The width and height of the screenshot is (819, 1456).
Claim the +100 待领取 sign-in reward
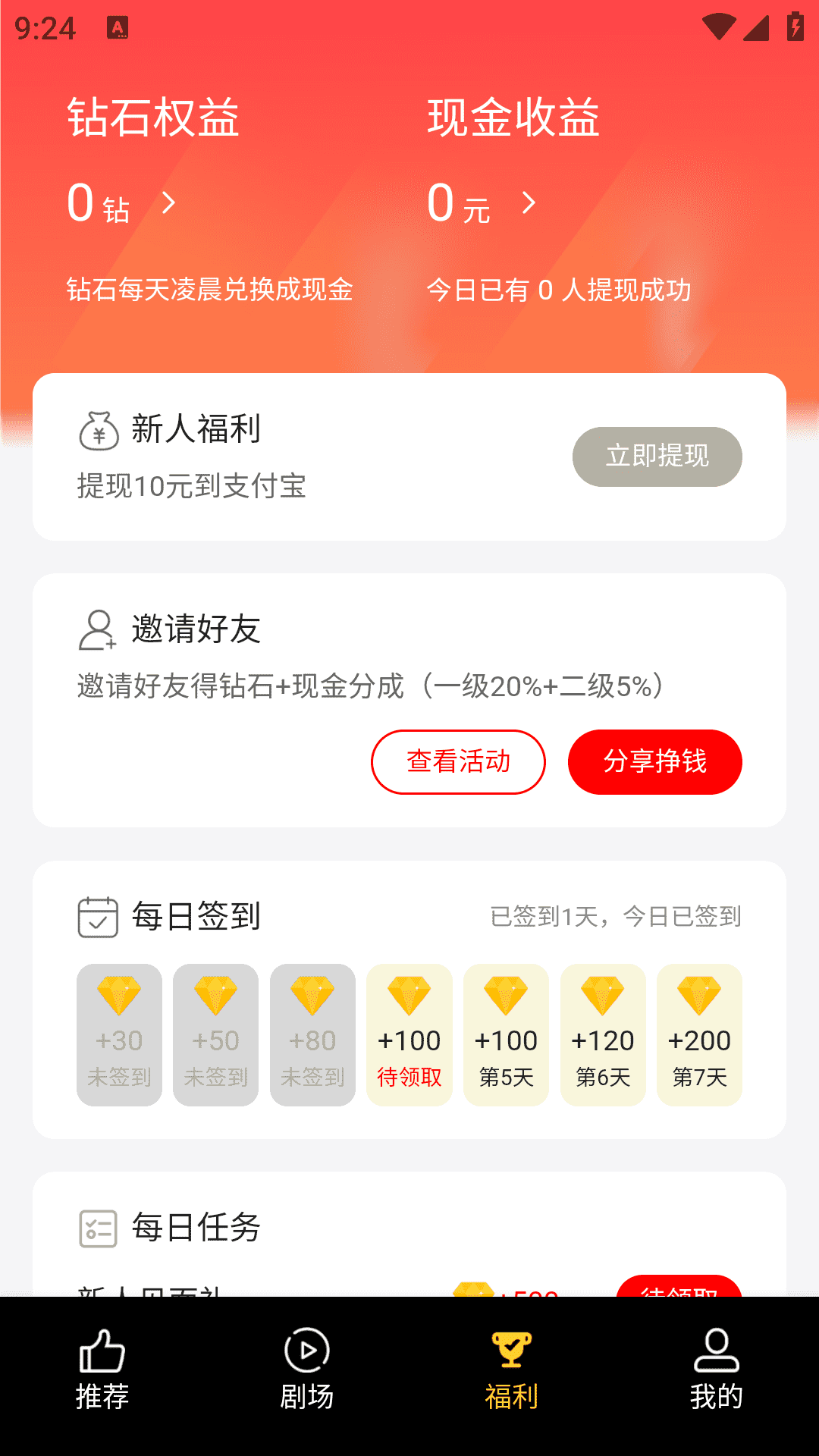click(409, 1034)
